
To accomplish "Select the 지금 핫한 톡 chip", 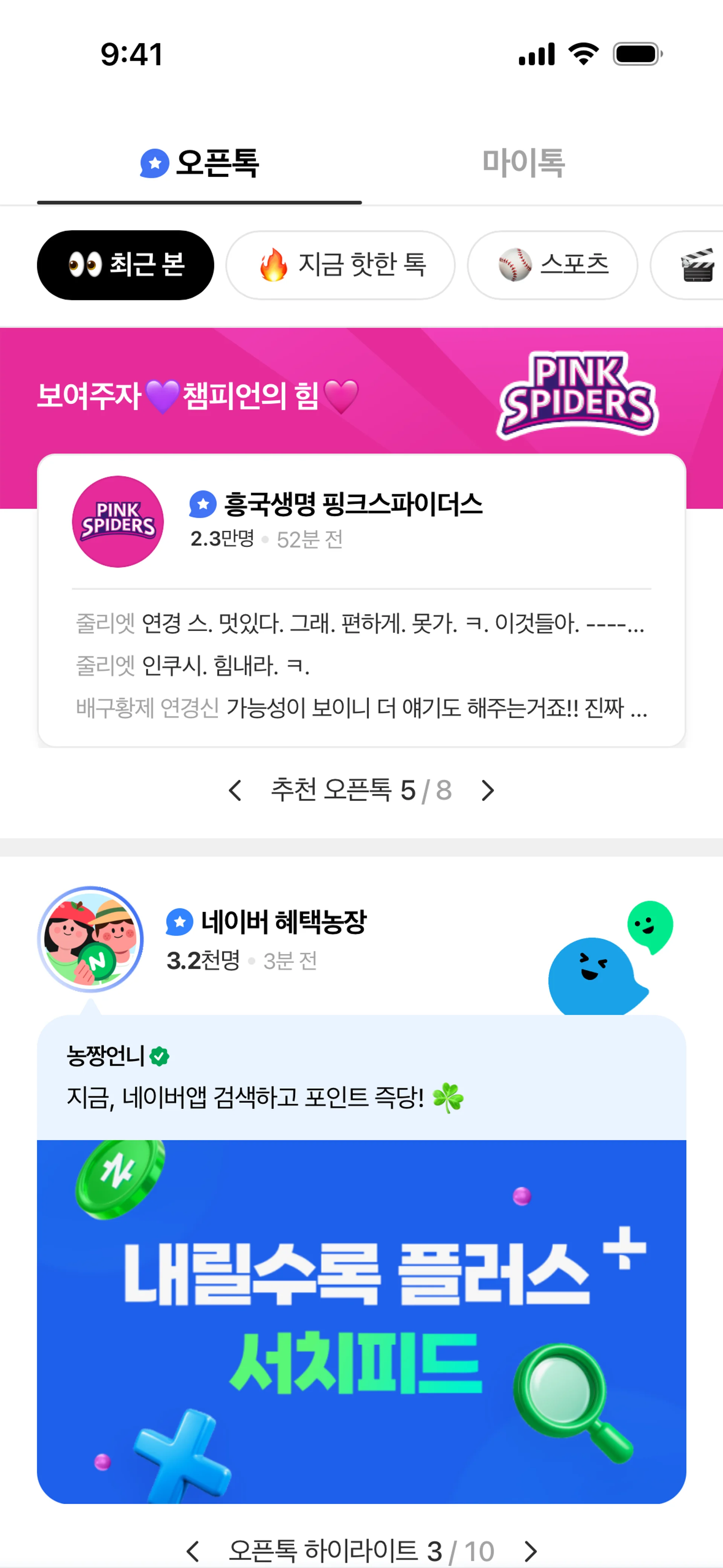I will point(340,265).
